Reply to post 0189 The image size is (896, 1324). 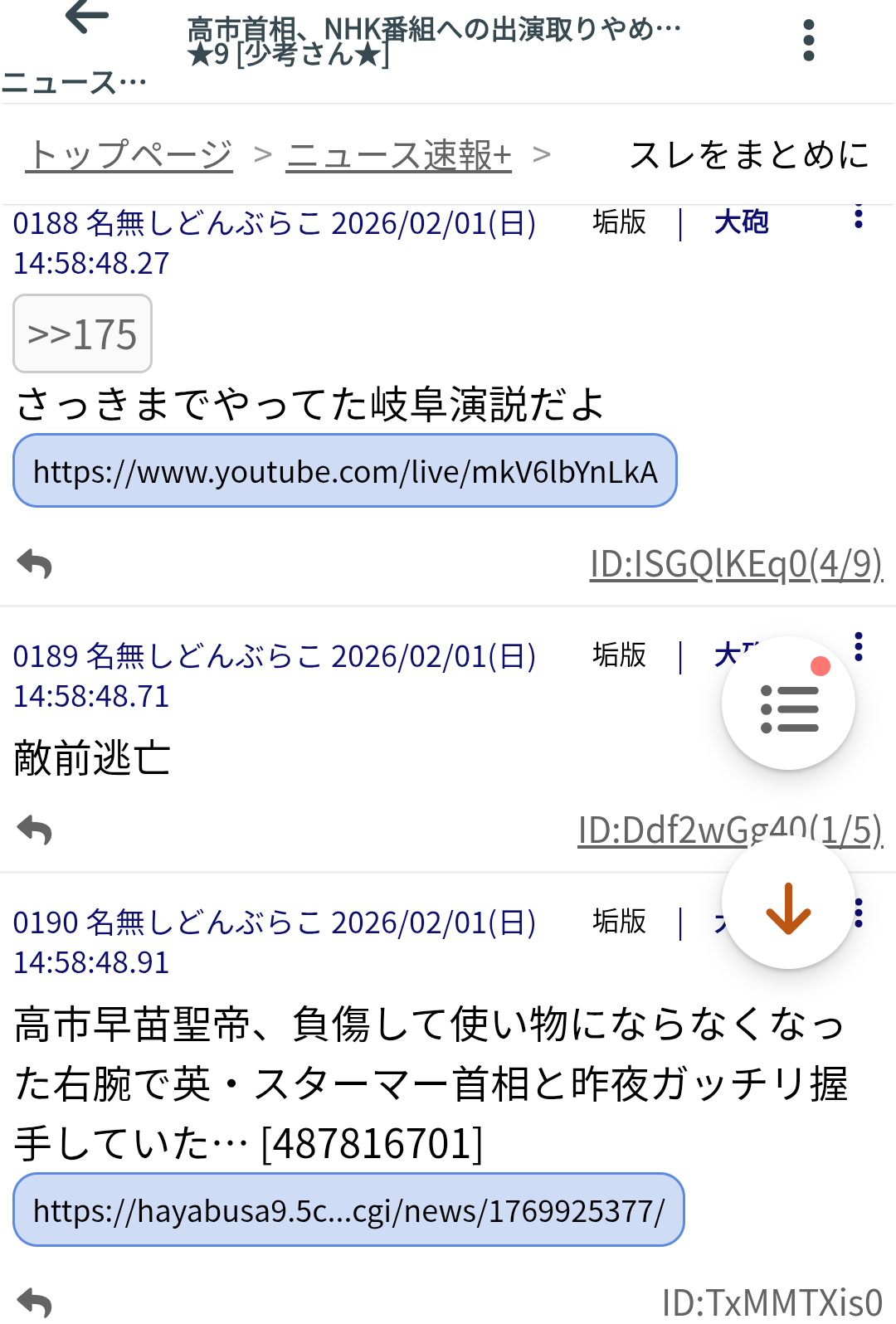tap(35, 830)
